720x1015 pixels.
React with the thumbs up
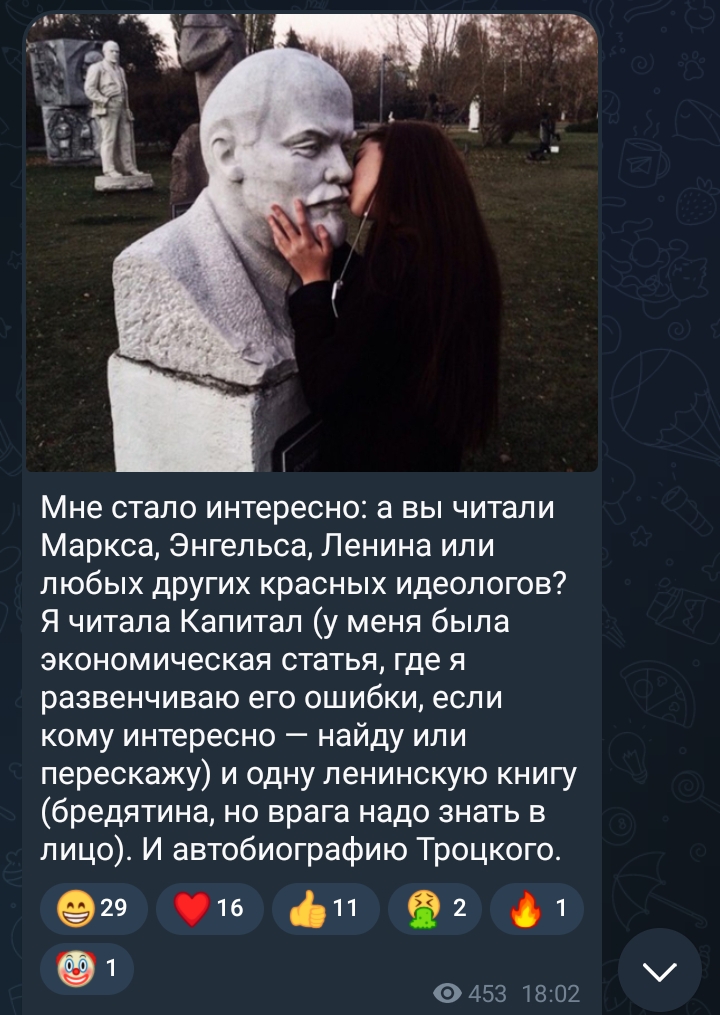click(324, 908)
